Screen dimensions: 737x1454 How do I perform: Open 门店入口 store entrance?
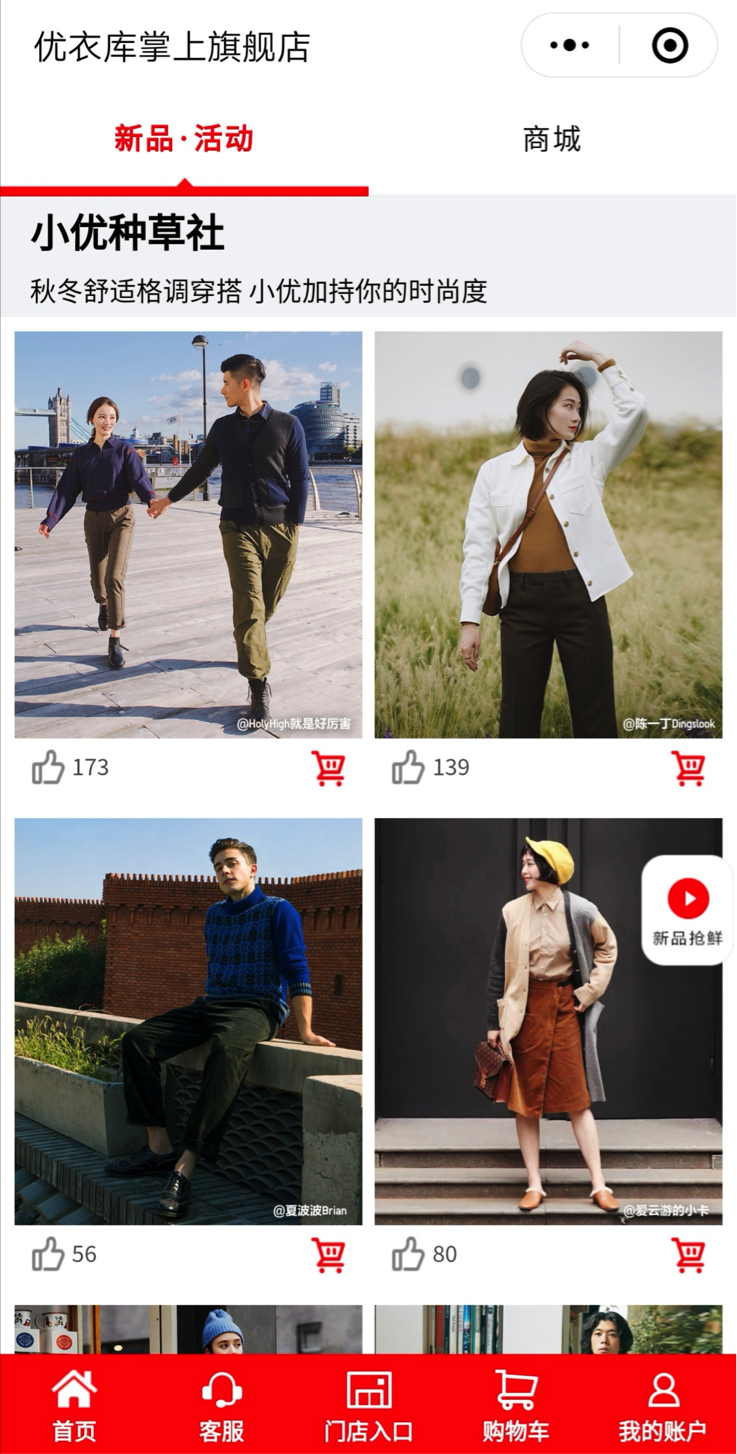[x=368, y=1406]
